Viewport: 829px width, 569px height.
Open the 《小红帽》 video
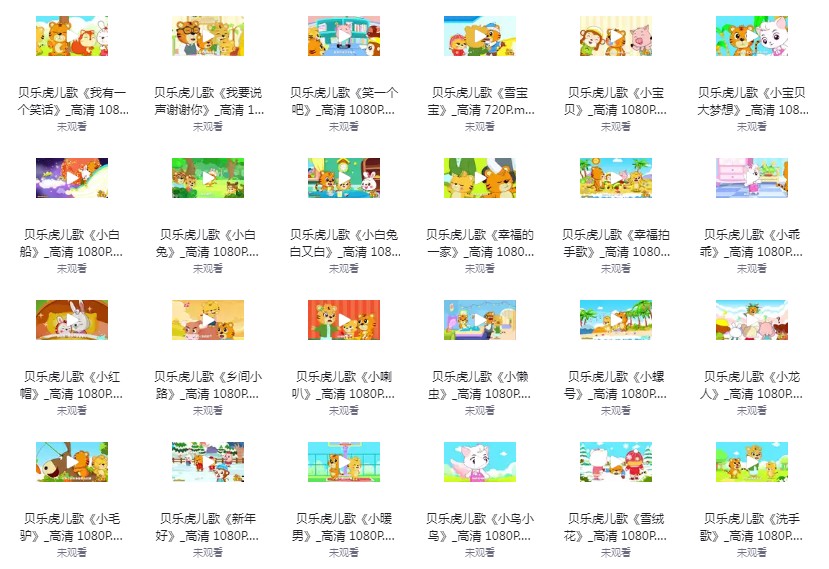(x=72, y=320)
